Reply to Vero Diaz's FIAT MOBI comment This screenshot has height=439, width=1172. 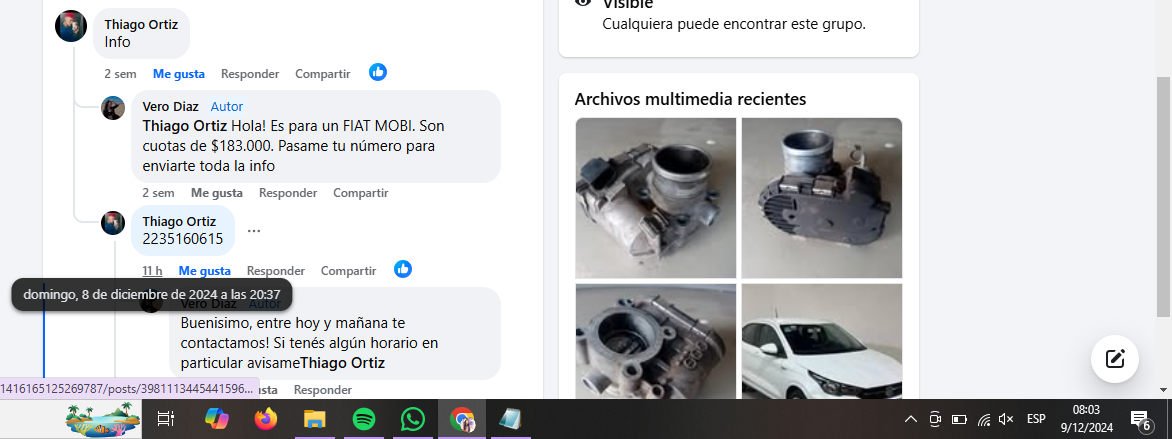pyautogui.click(x=288, y=192)
